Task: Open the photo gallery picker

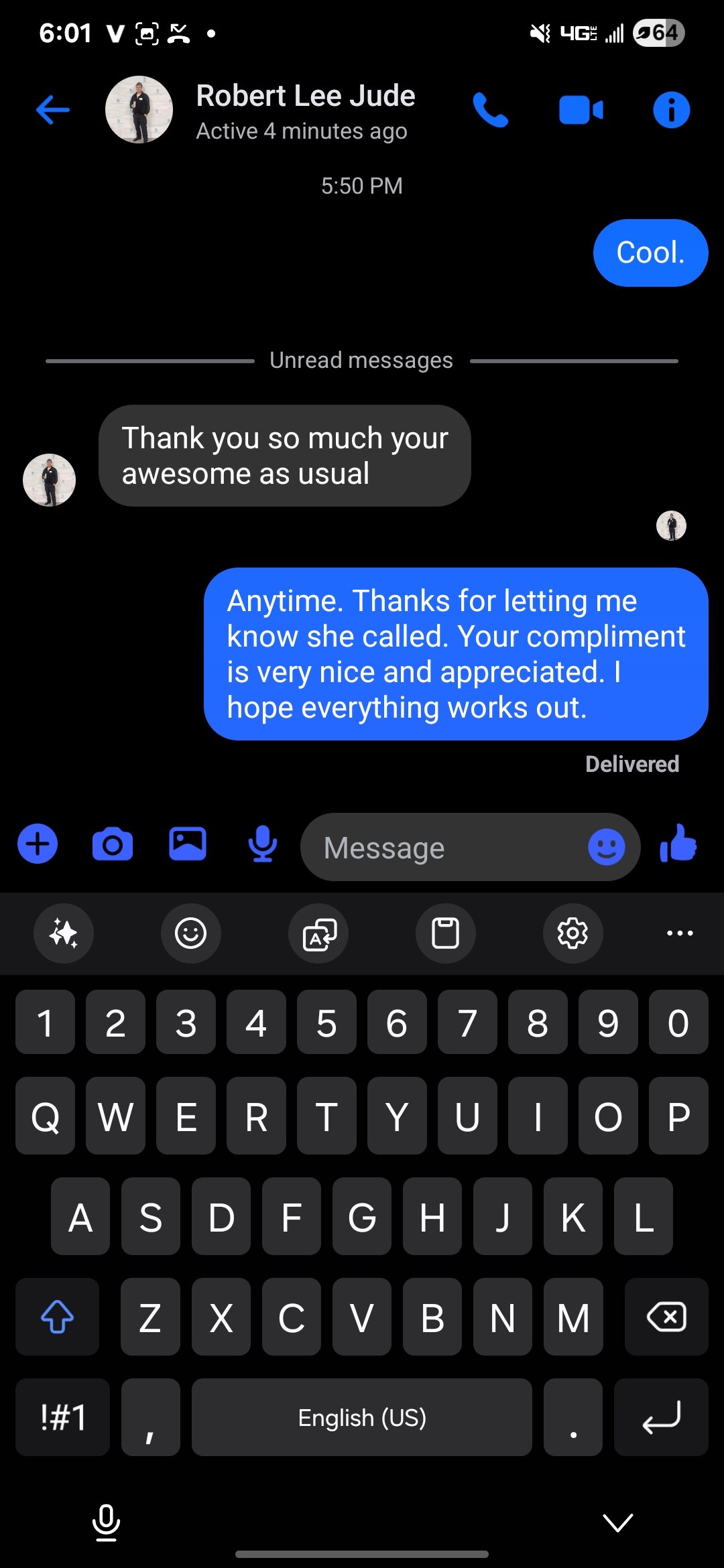Action: tap(188, 844)
